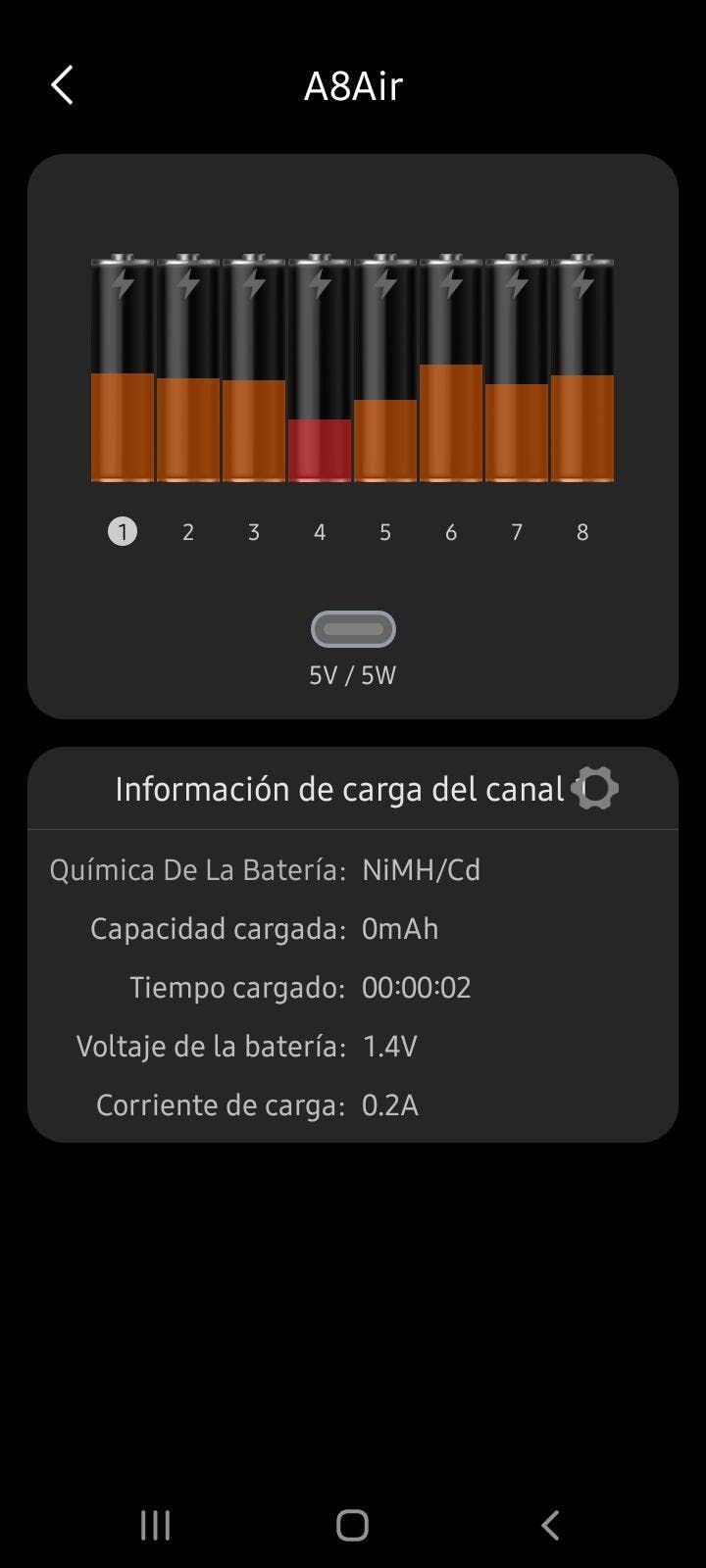This screenshot has height=1568, width=706.
Task: Go to the system home screen
Action: (x=353, y=1525)
